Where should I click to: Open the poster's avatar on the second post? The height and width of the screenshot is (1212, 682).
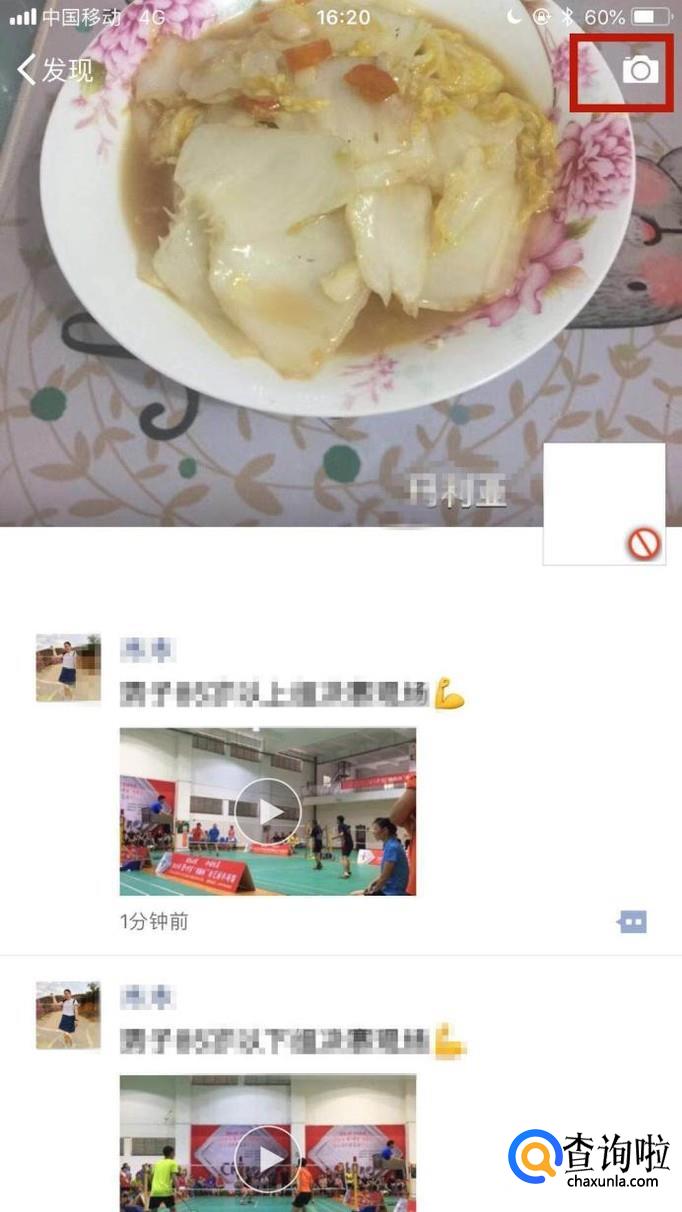(68, 1015)
